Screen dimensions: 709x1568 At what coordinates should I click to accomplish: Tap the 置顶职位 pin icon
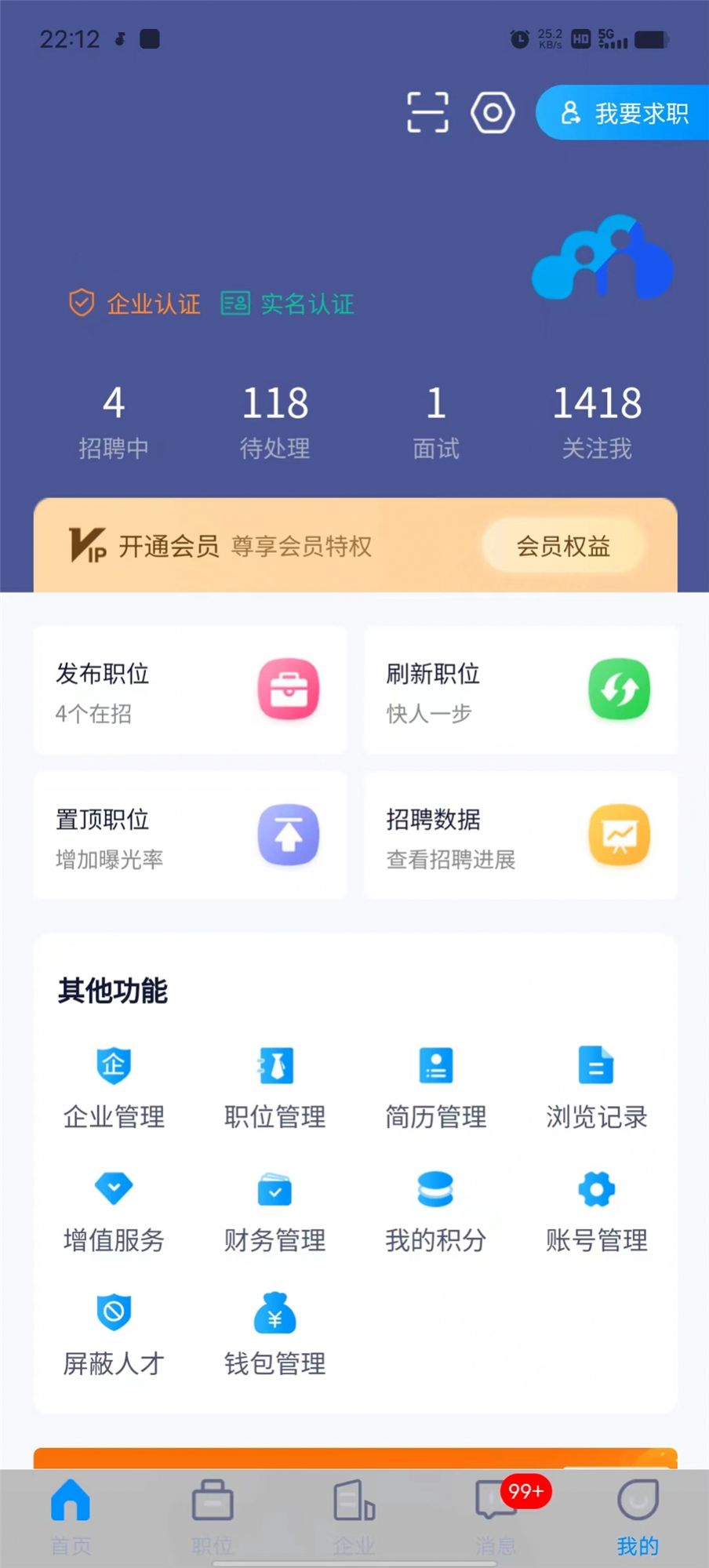point(289,835)
